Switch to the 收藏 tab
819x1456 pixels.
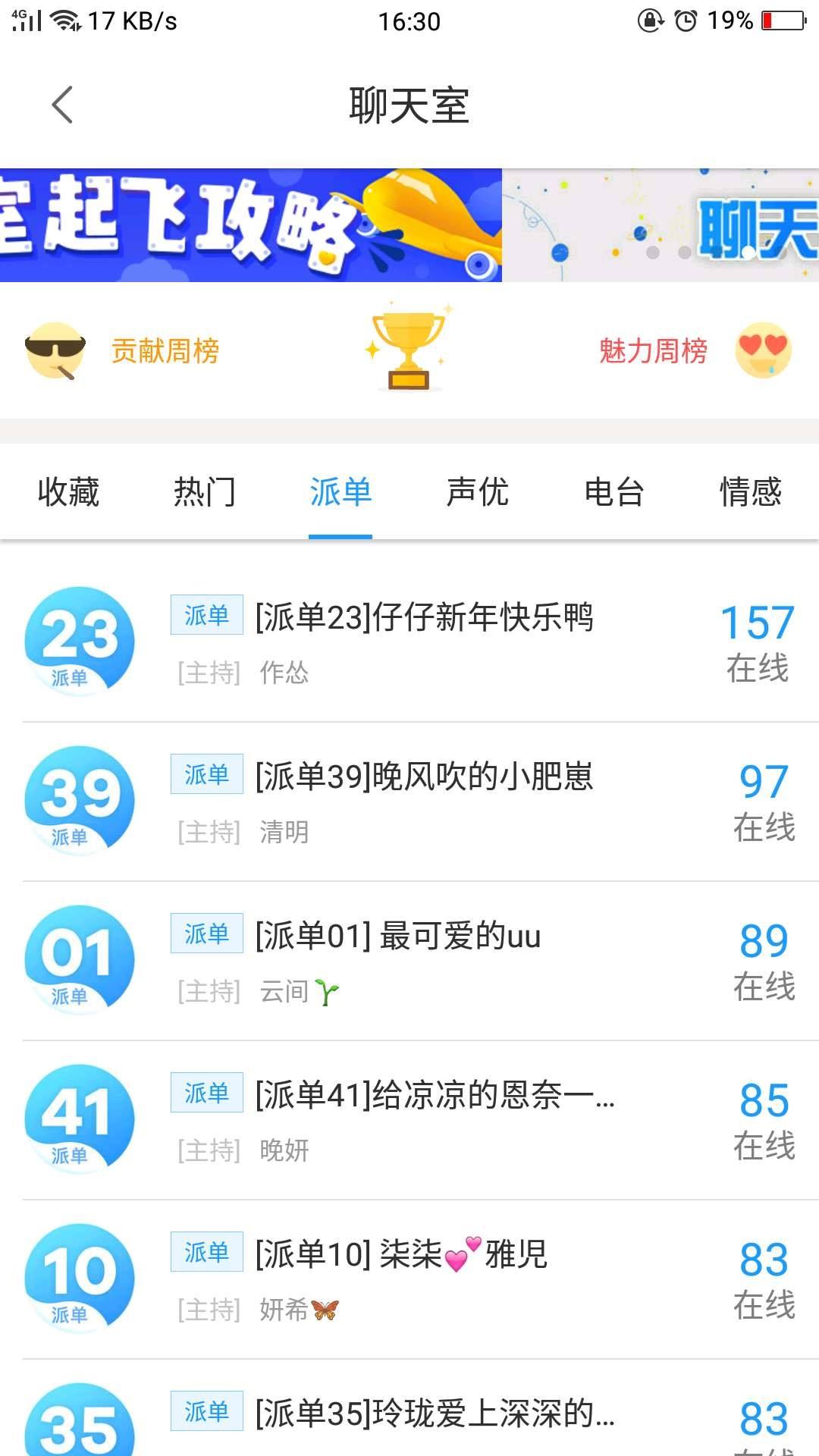coord(67,492)
